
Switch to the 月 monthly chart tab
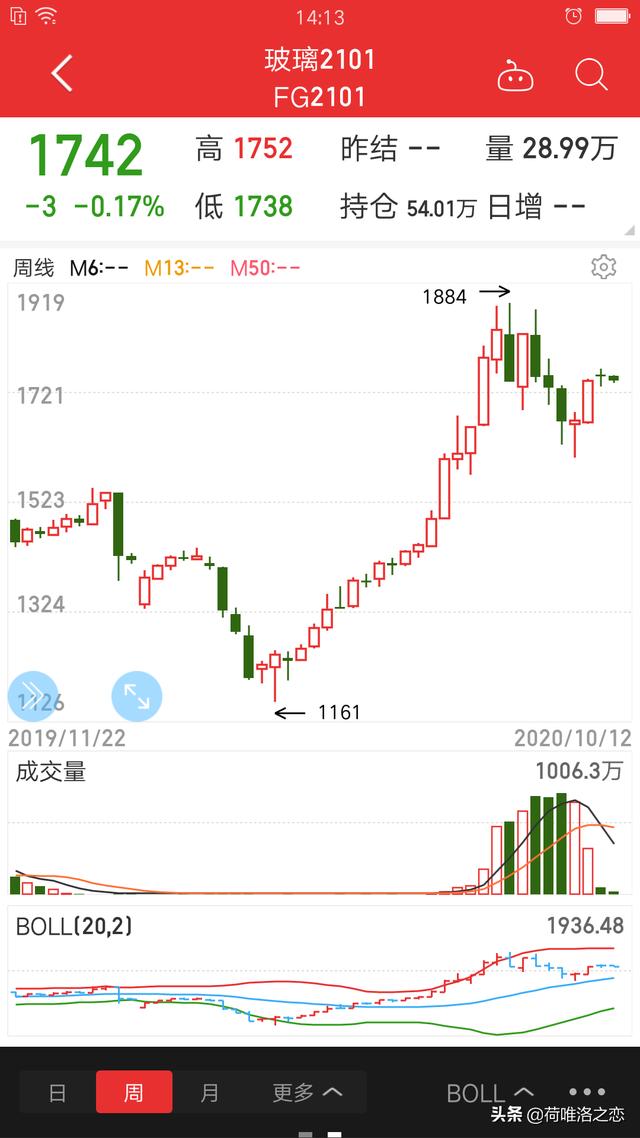tap(210, 1092)
